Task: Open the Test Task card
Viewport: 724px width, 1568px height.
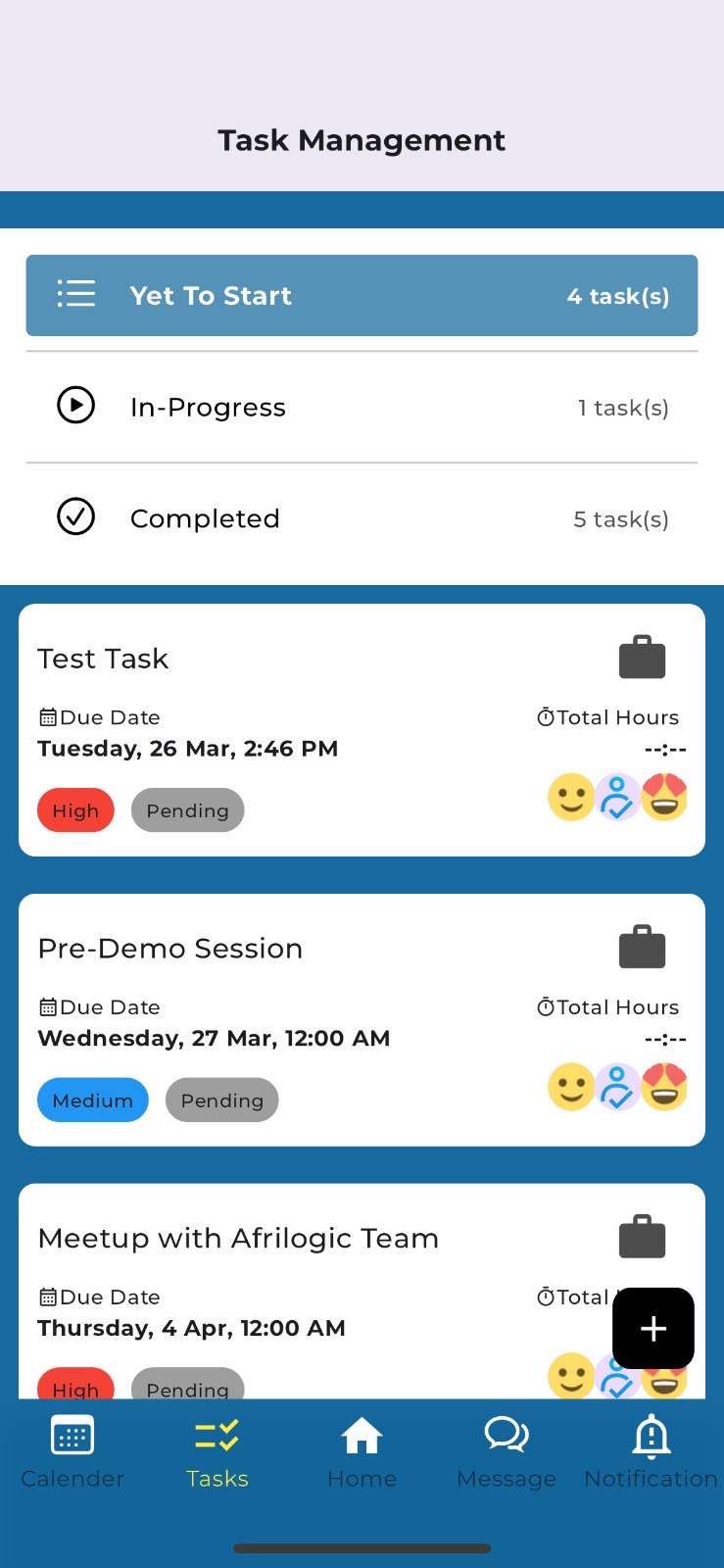Action: [362, 730]
